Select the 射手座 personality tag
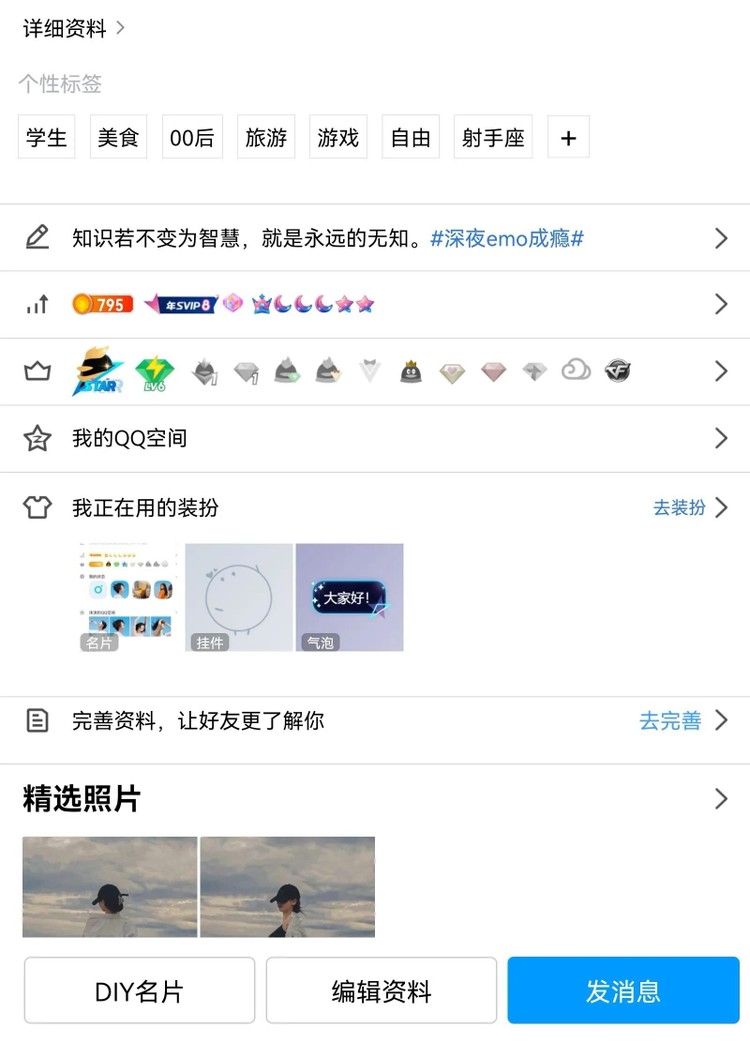Viewport: 750px width, 1043px height. click(x=492, y=137)
